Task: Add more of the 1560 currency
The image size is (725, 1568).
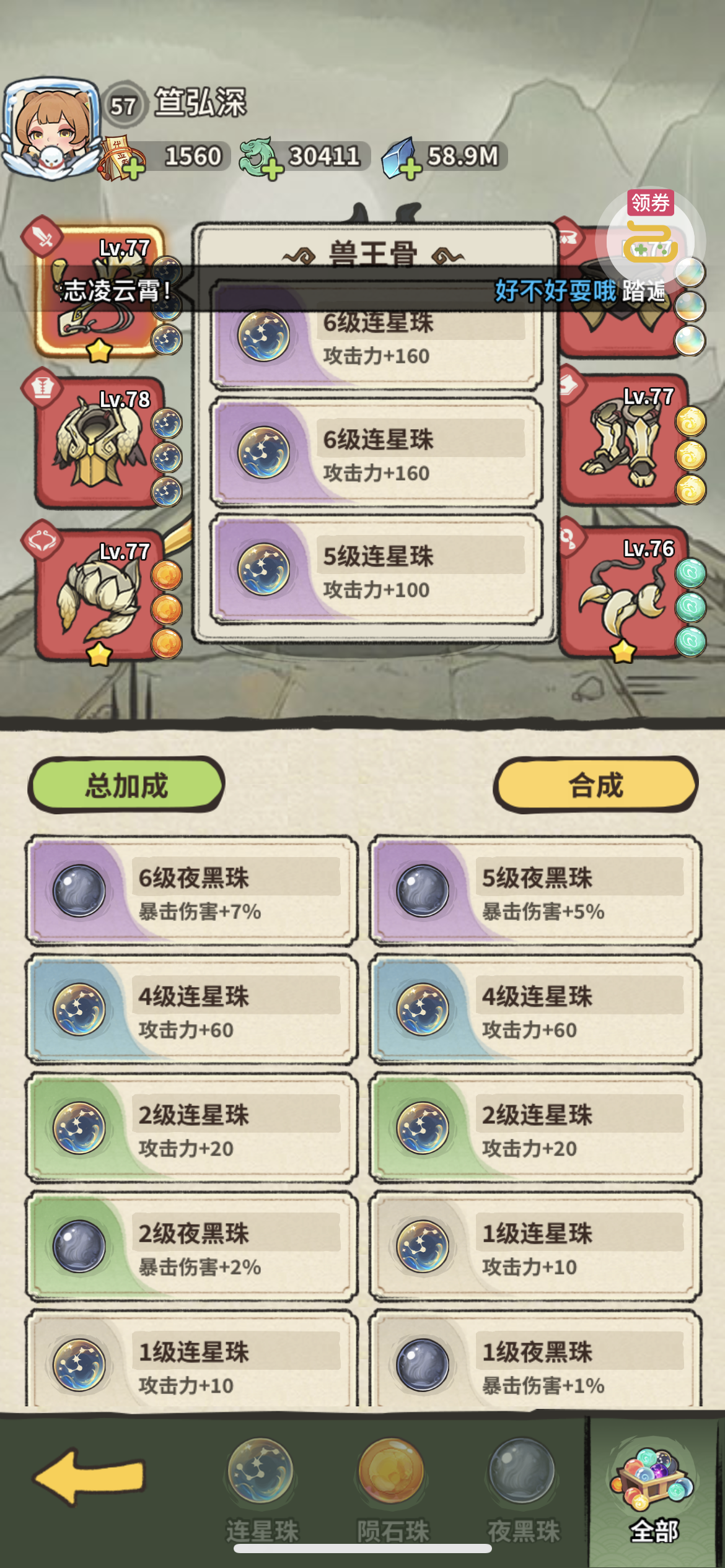Action: tap(134, 168)
